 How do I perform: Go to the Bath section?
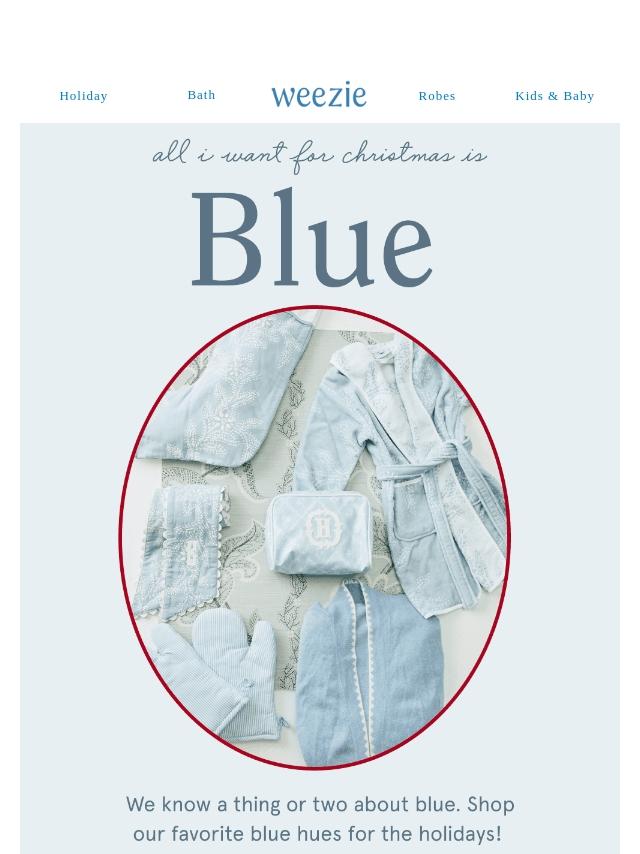pos(201,95)
